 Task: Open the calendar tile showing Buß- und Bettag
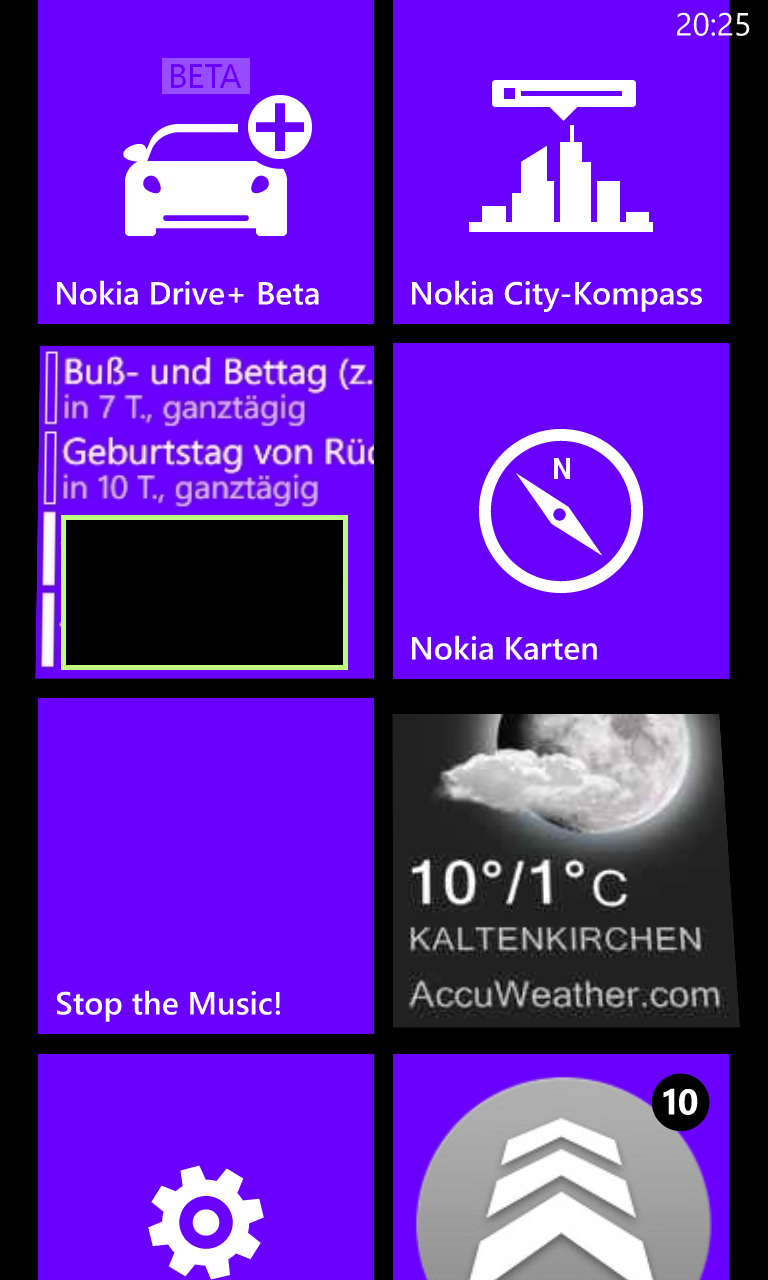pyautogui.click(x=206, y=511)
